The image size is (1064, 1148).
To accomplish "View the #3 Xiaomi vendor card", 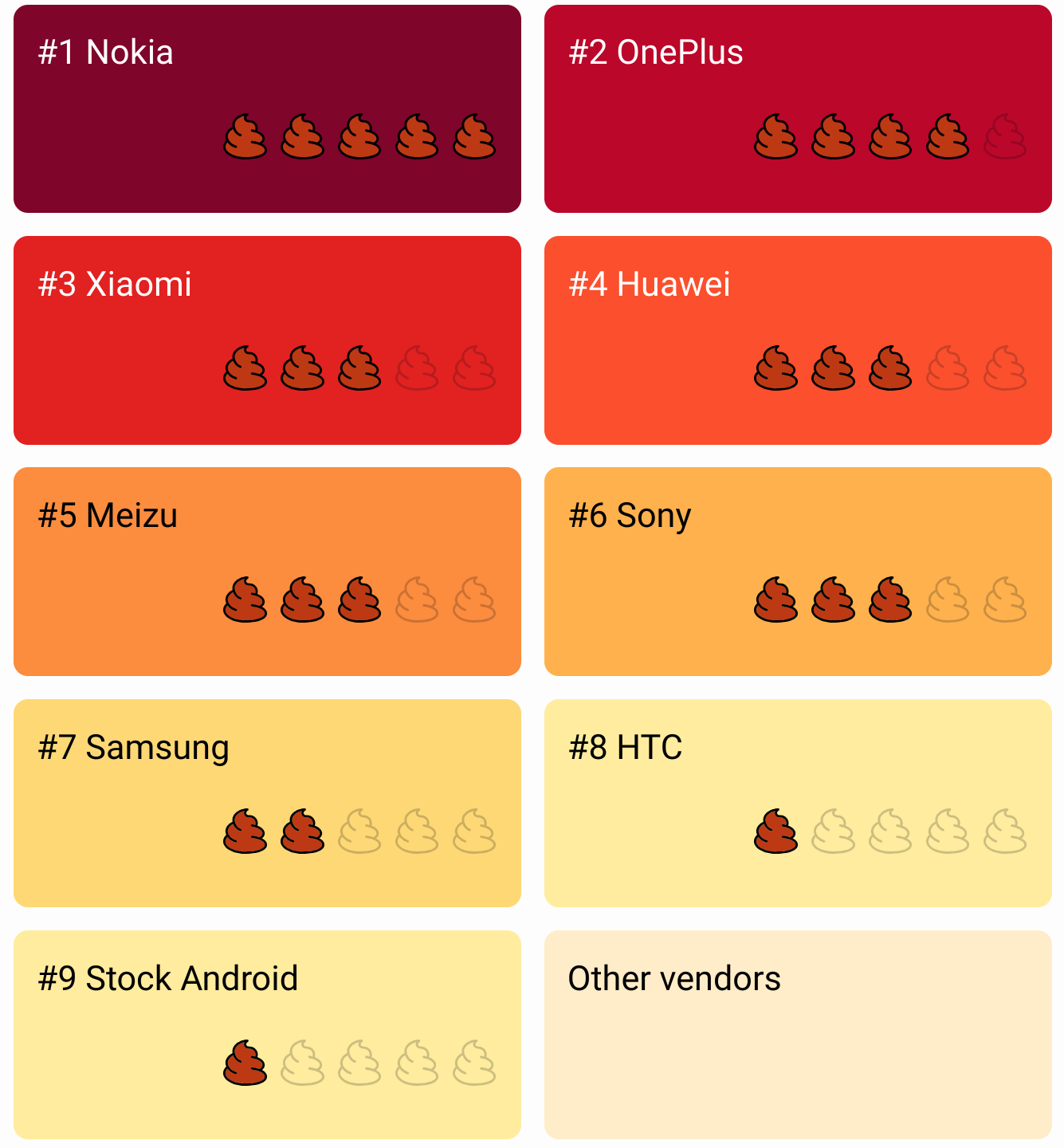I will [x=267, y=340].
